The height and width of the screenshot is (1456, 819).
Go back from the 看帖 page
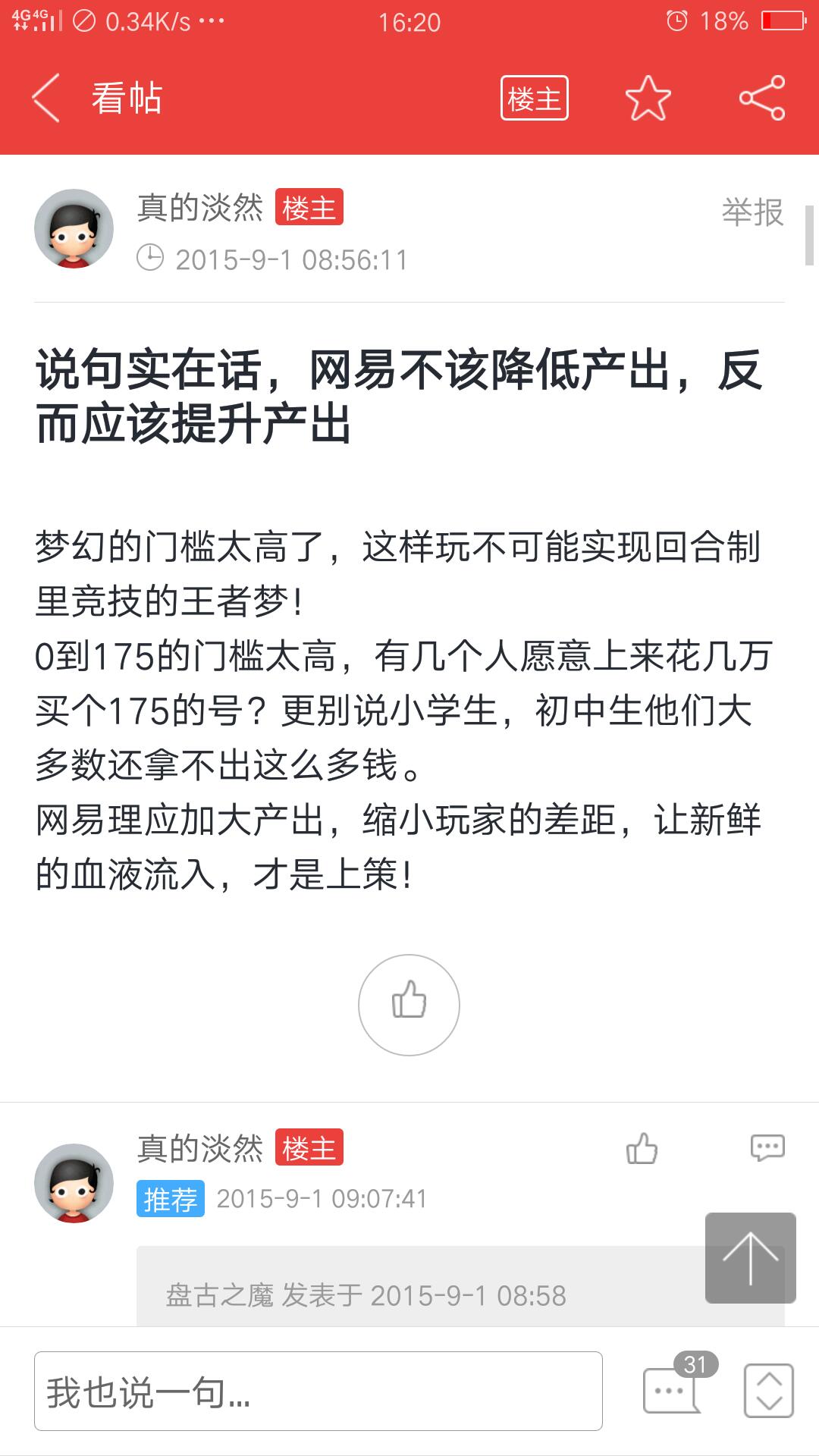point(47,99)
